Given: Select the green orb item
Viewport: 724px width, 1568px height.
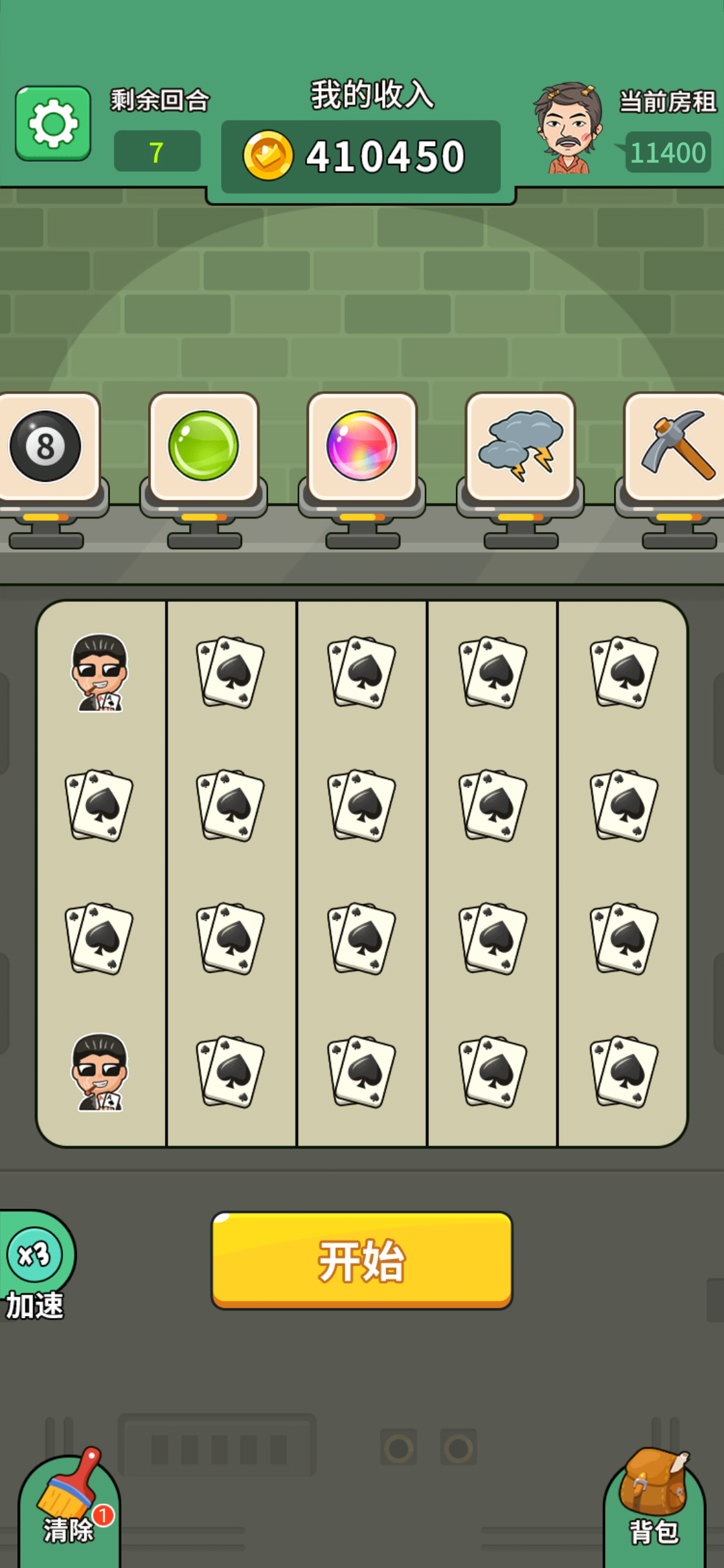Looking at the screenshot, I should (x=204, y=446).
